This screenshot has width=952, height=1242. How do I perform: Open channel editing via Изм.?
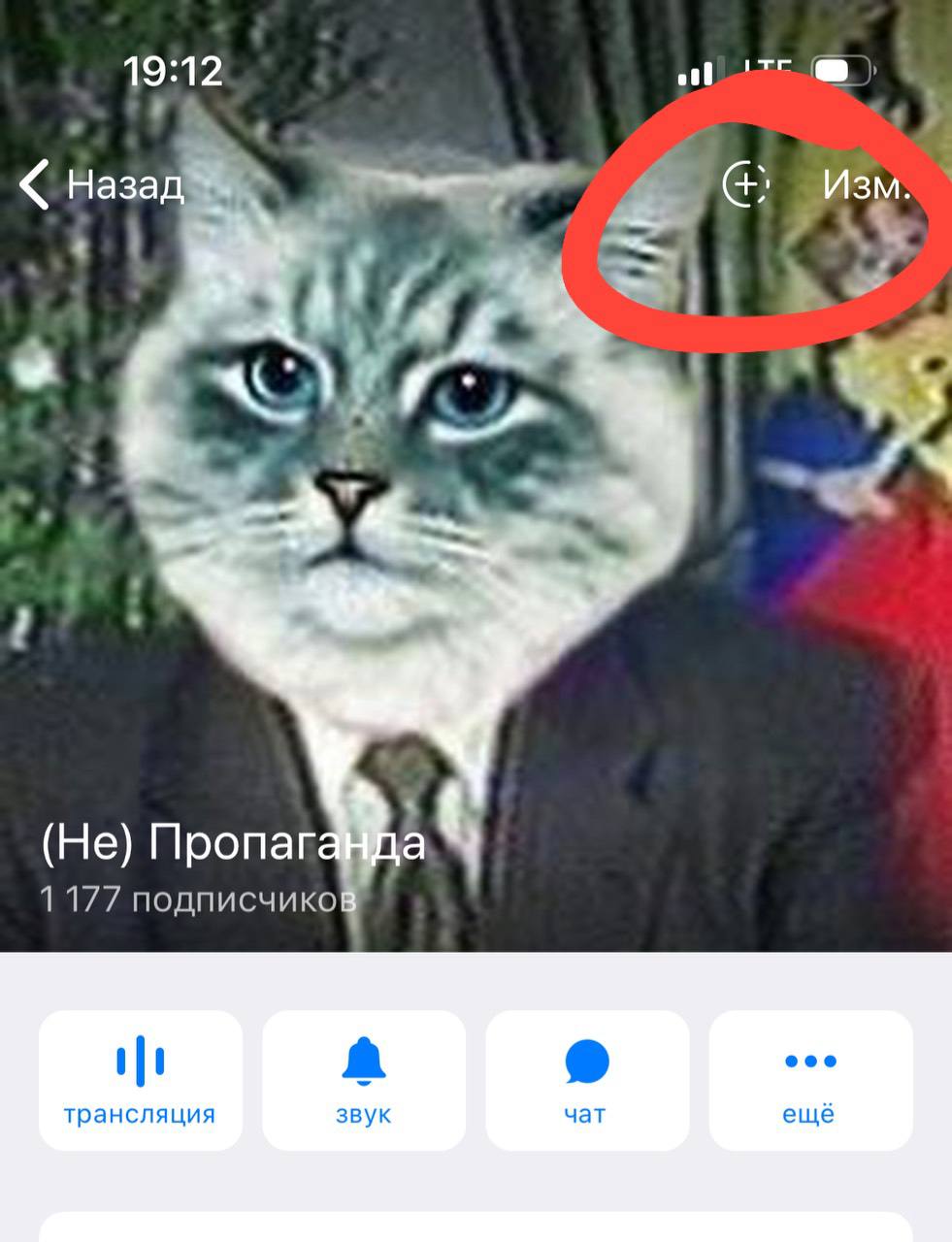tap(866, 184)
